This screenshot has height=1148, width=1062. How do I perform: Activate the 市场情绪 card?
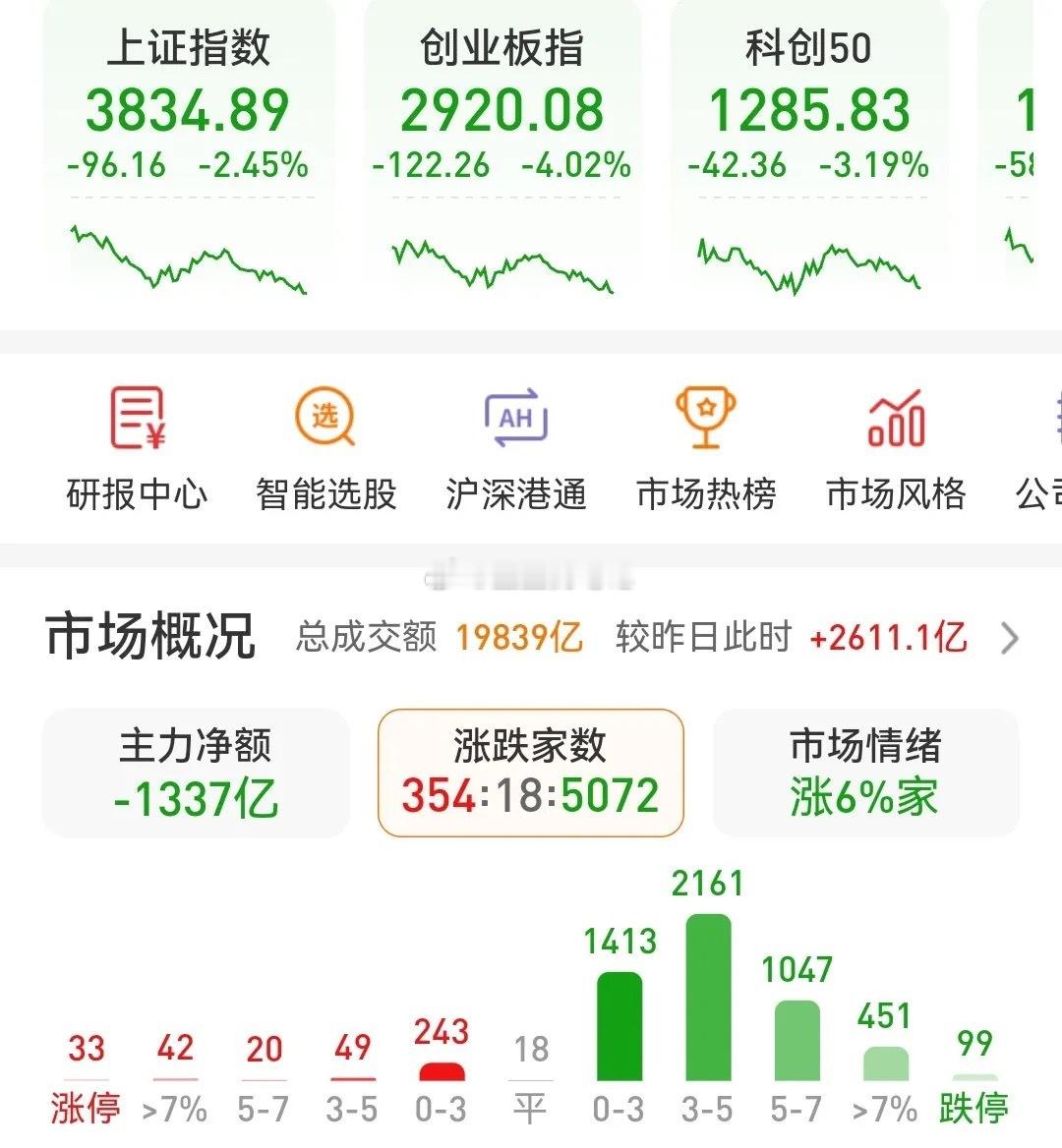tap(864, 772)
